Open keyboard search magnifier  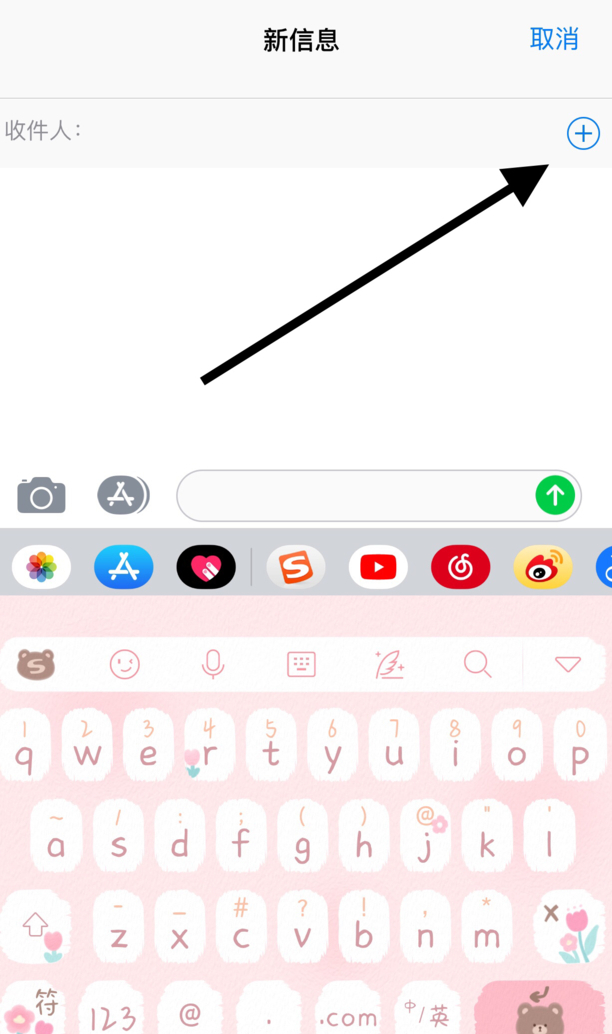[x=478, y=664]
